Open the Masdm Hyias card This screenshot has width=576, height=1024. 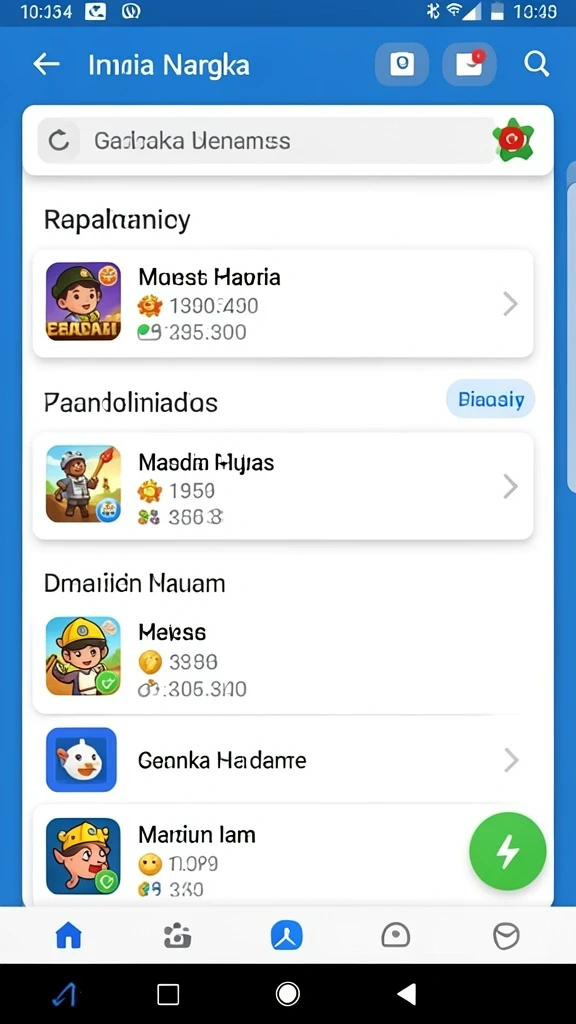[x=283, y=486]
